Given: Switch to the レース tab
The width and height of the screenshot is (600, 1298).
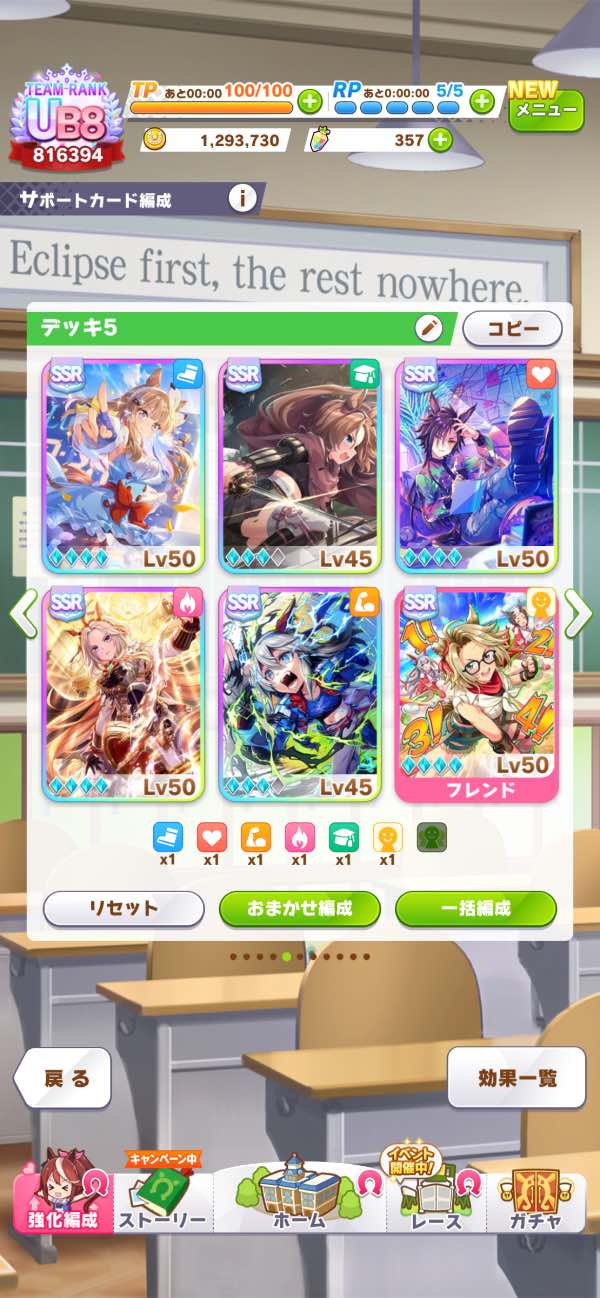Looking at the screenshot, I should pyautogui.click(x=437, y=1203).
